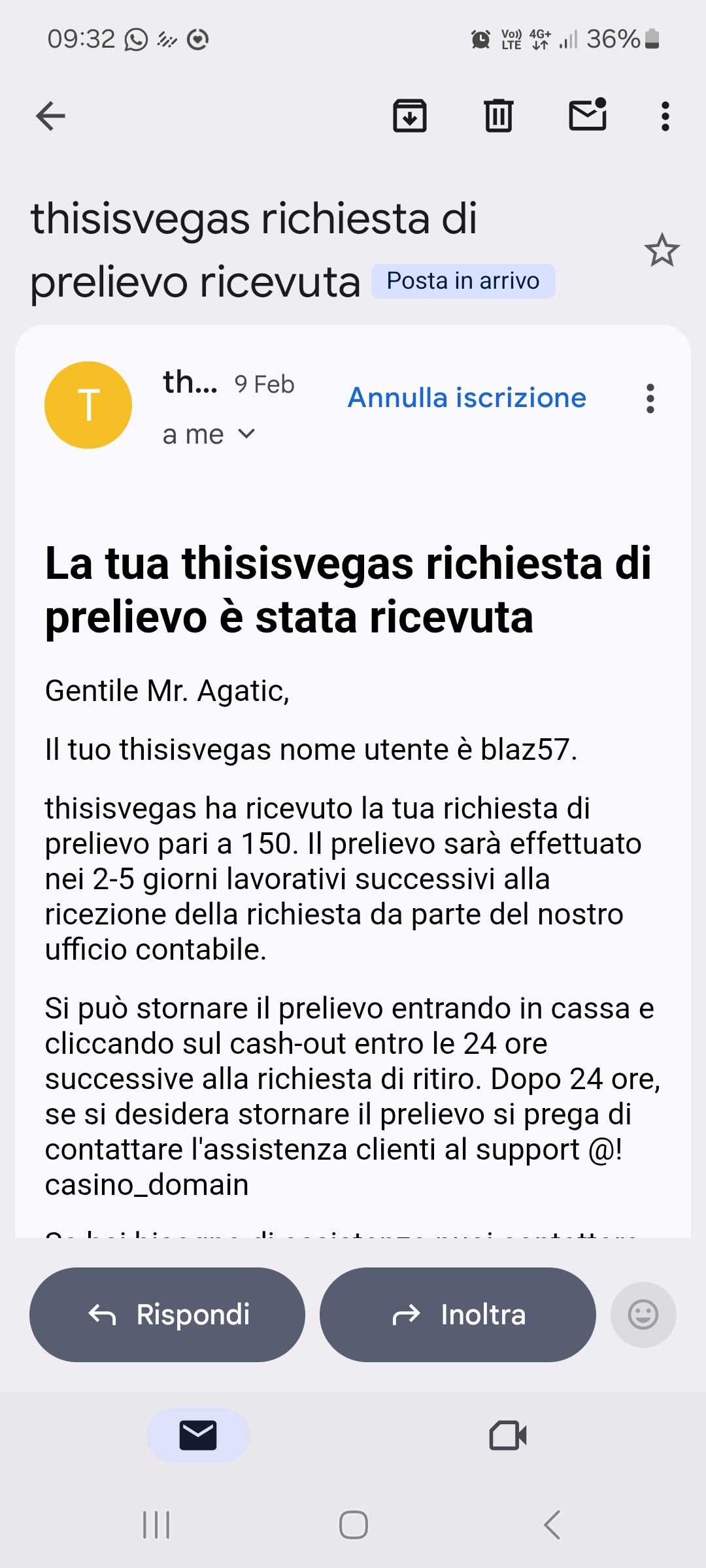Mark this email as unread
This screenshot has width=706, height=1568.
(588, 115)
